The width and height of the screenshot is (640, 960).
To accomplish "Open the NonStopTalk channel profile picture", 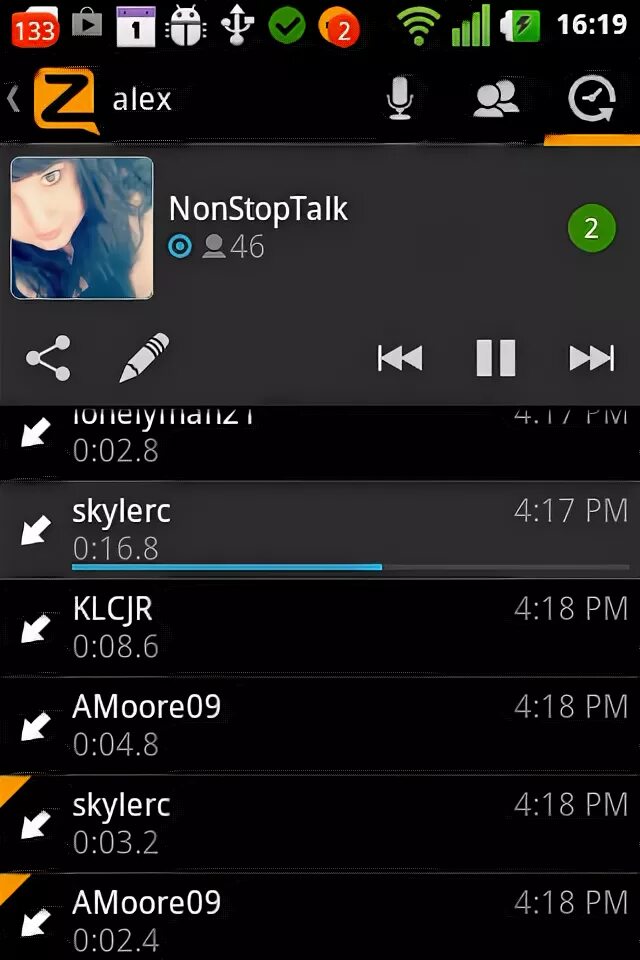I will point(82,228).
